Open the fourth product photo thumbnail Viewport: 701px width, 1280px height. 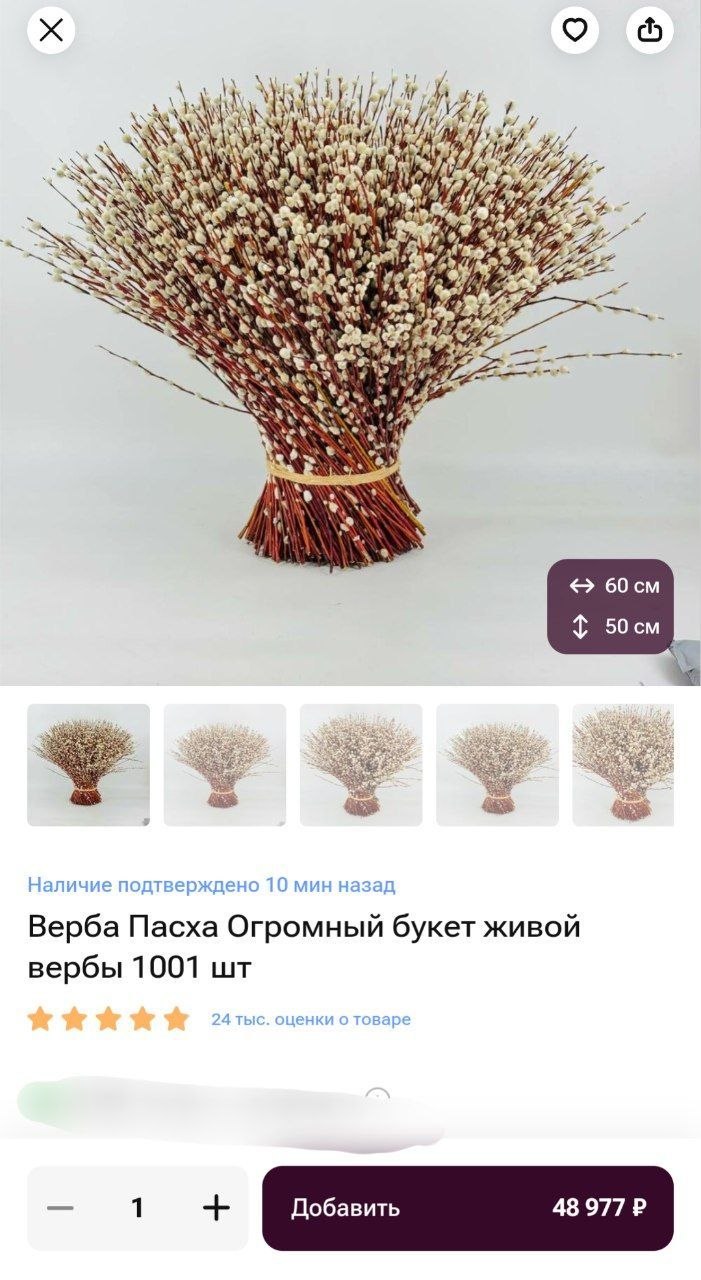pos(497,765)
